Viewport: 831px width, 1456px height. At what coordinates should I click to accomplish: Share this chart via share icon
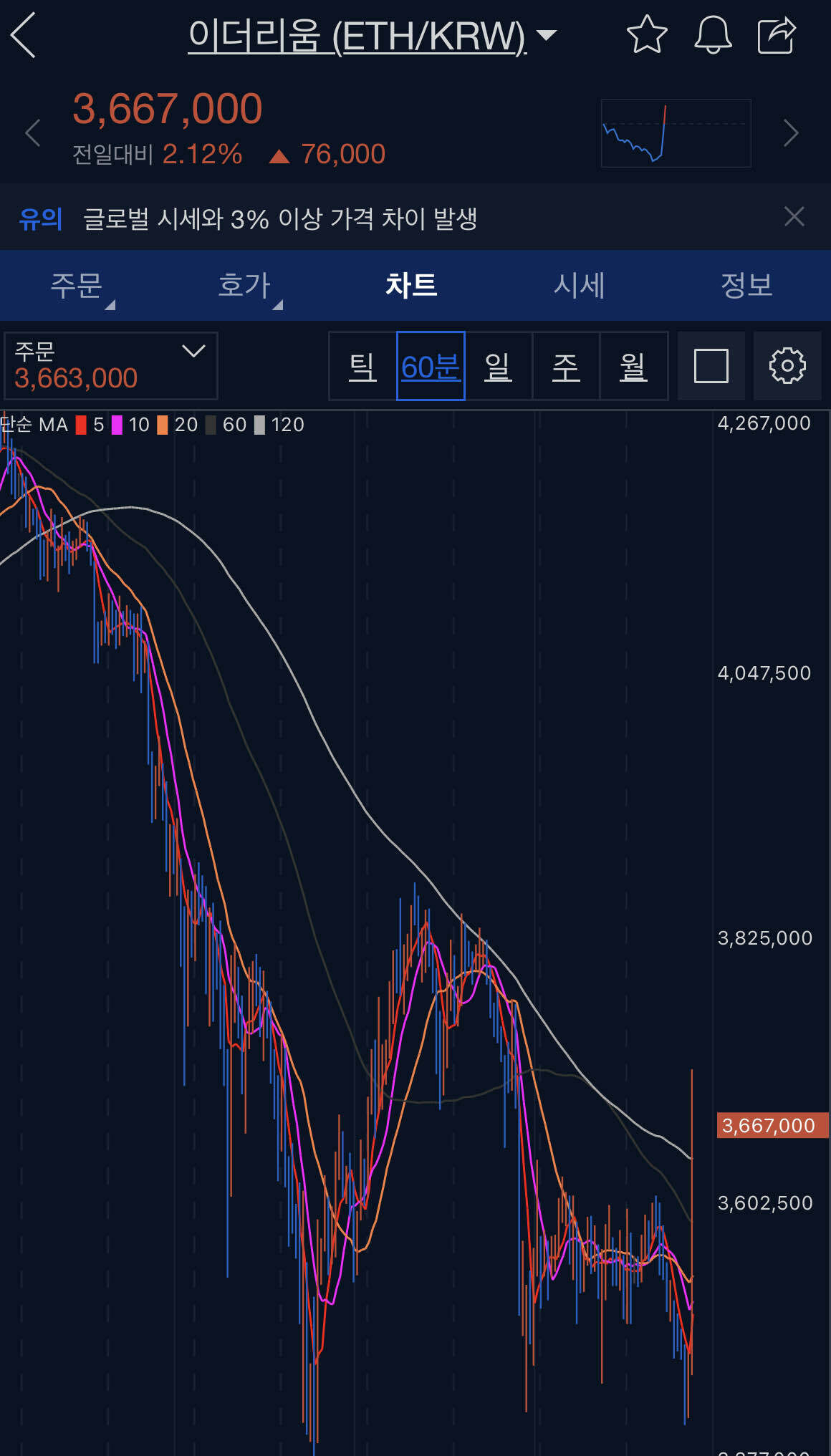[777, 35]
